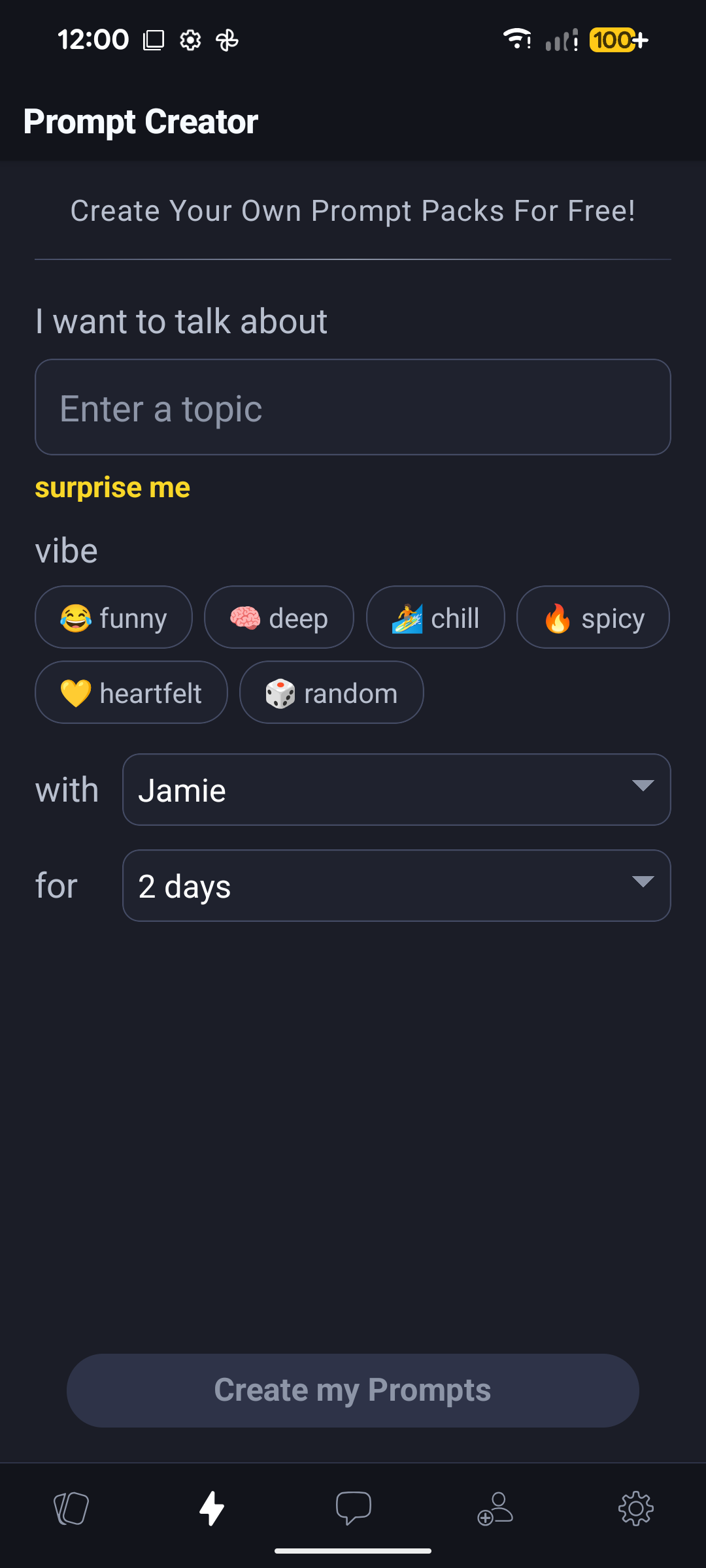Click the chevron on the 2 days selector
The image size is (706, 1568).
tap(643, 882)
